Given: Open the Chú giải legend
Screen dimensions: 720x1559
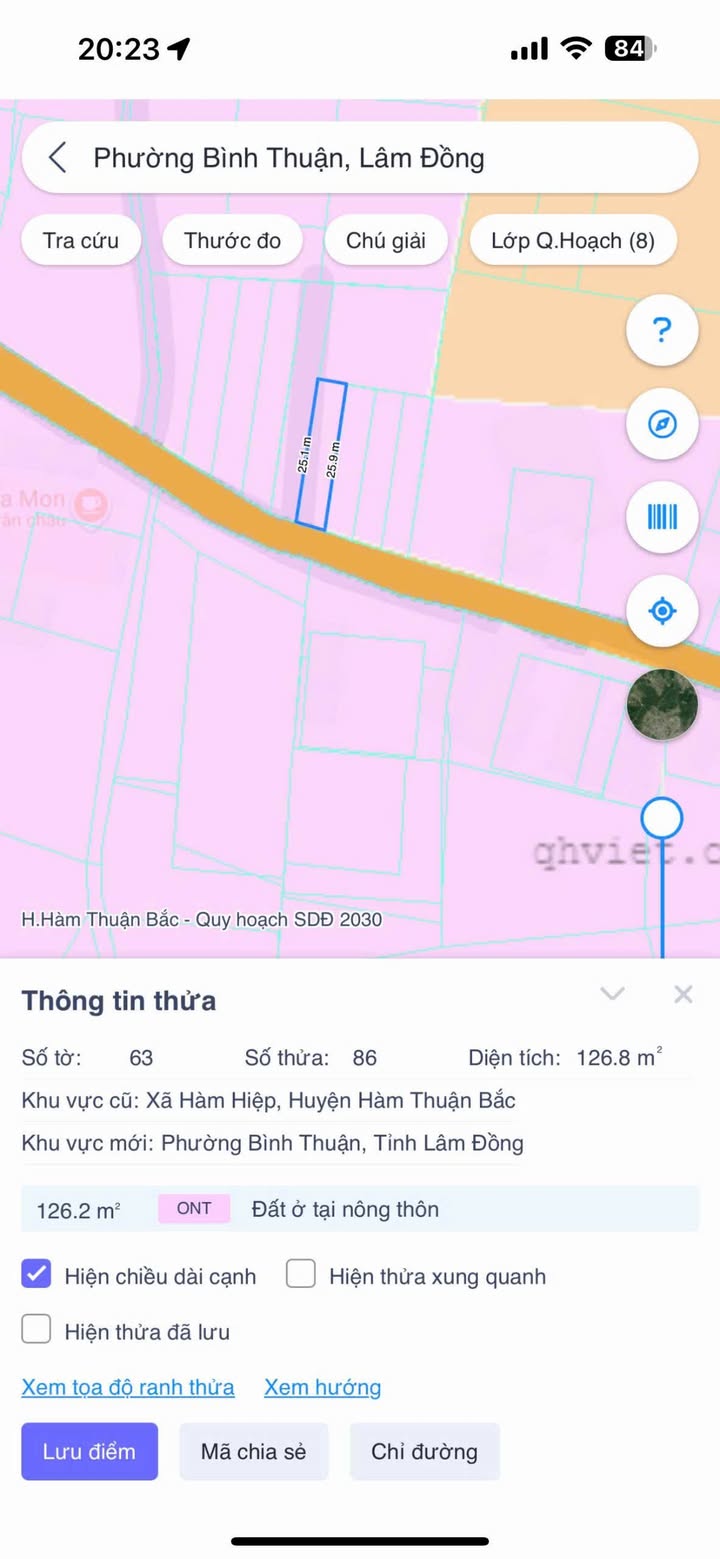Looking at the screenshot, I should [386, 241].
